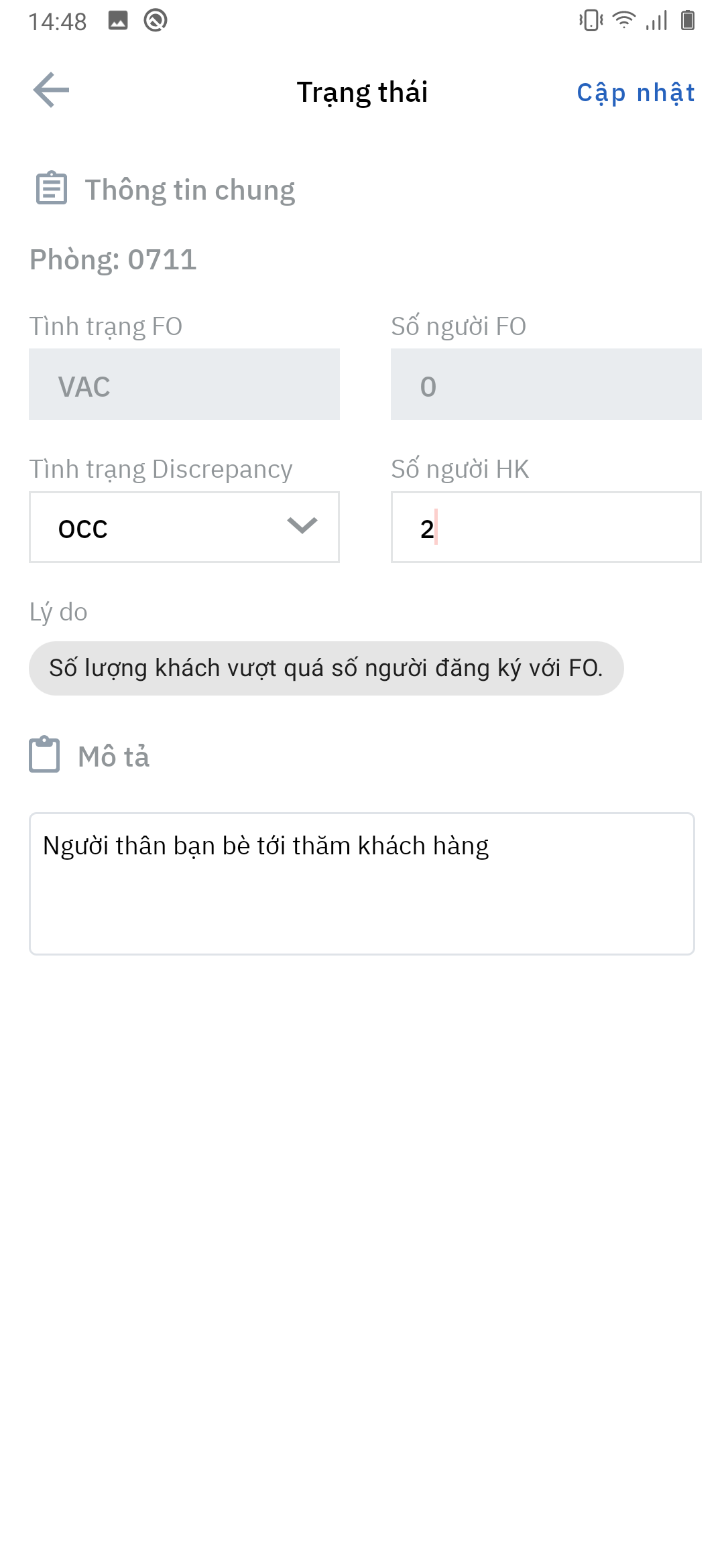724x1568 pixels.
Task: Focus the Mô tả description text box
Action: click(x=362, y=883)
